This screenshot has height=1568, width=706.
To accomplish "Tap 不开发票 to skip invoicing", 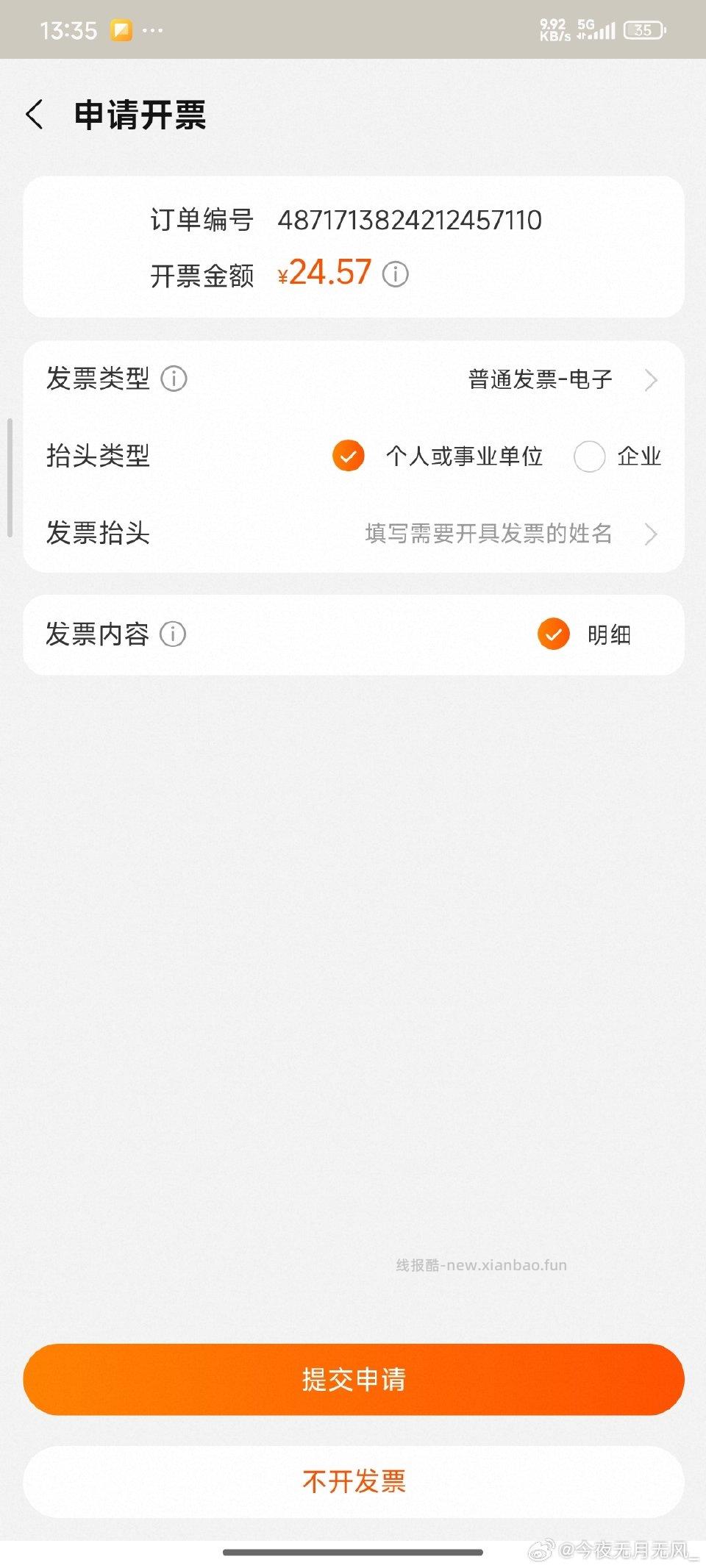I will point(353,1481).
